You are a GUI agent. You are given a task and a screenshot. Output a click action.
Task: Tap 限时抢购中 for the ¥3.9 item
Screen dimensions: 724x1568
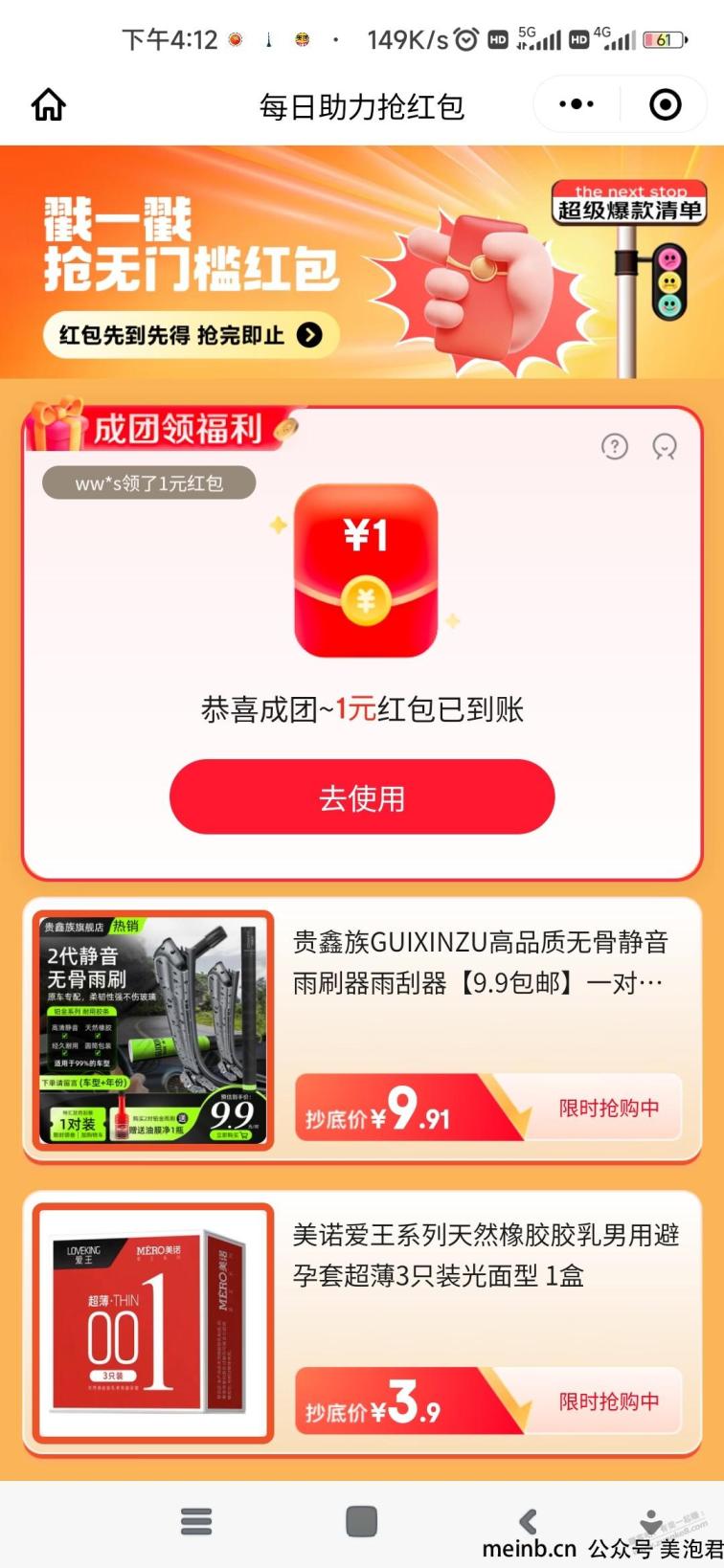(609, 1401)
